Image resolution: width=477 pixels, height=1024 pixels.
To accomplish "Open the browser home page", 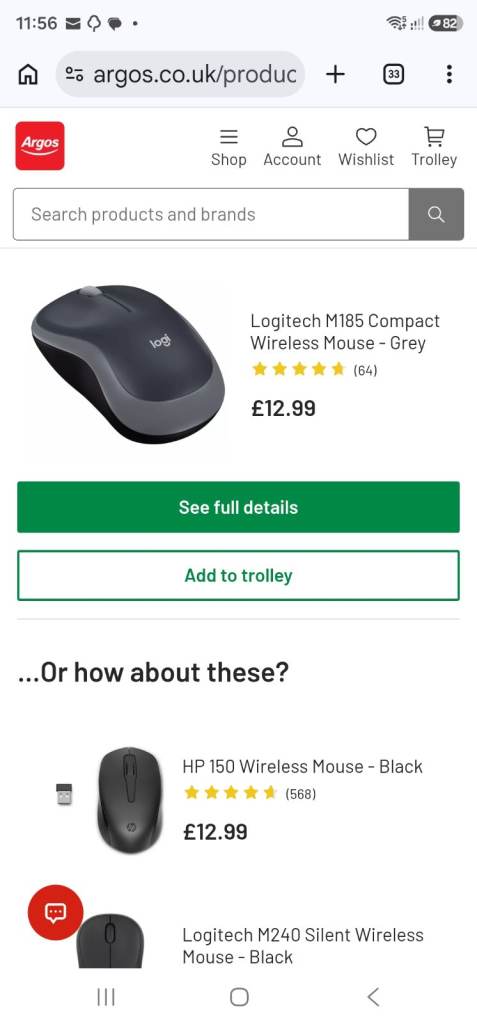I will (27, 75).
